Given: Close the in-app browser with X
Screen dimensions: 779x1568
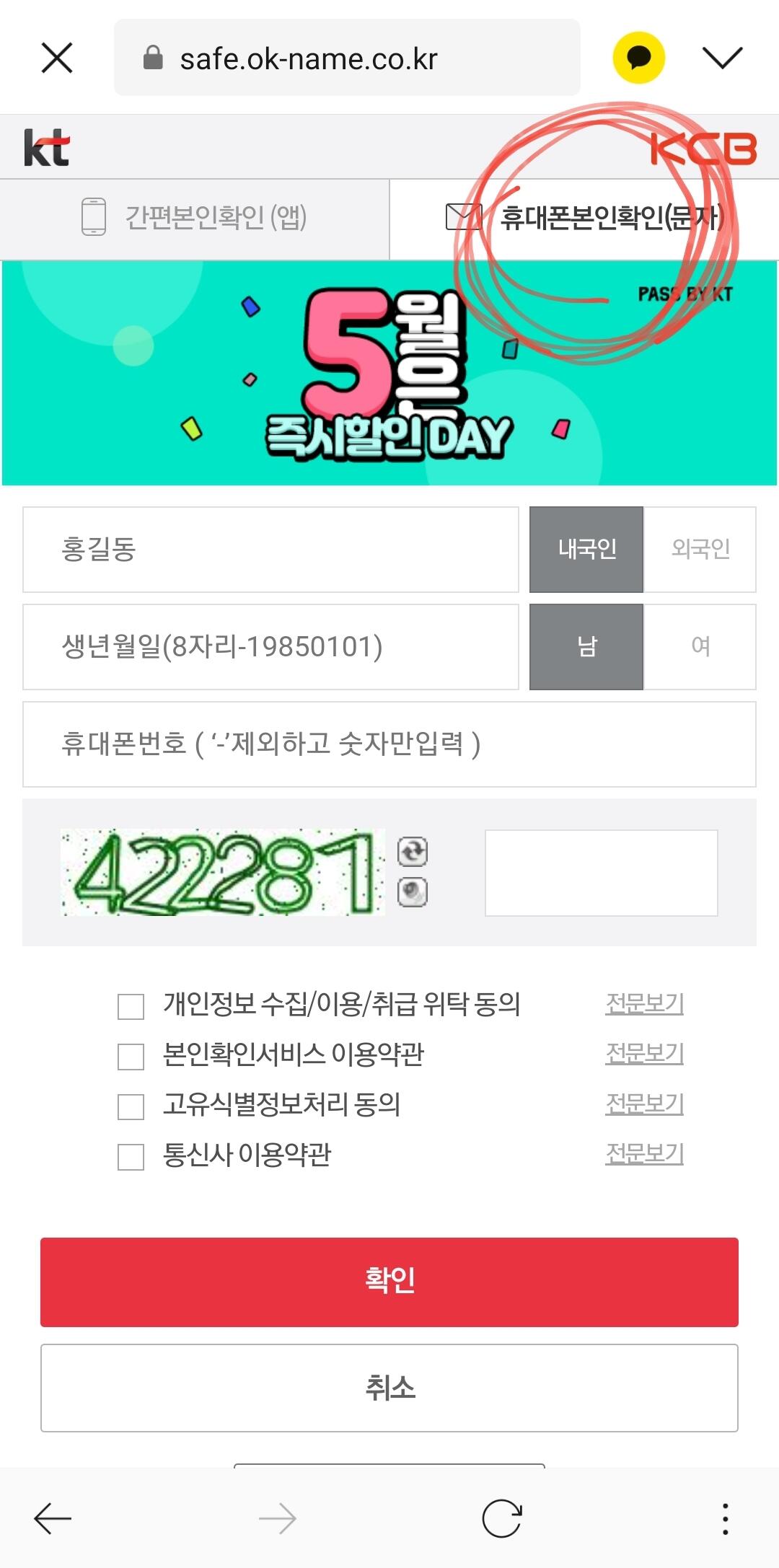Looking at the screenshot, I should (57, 58).
